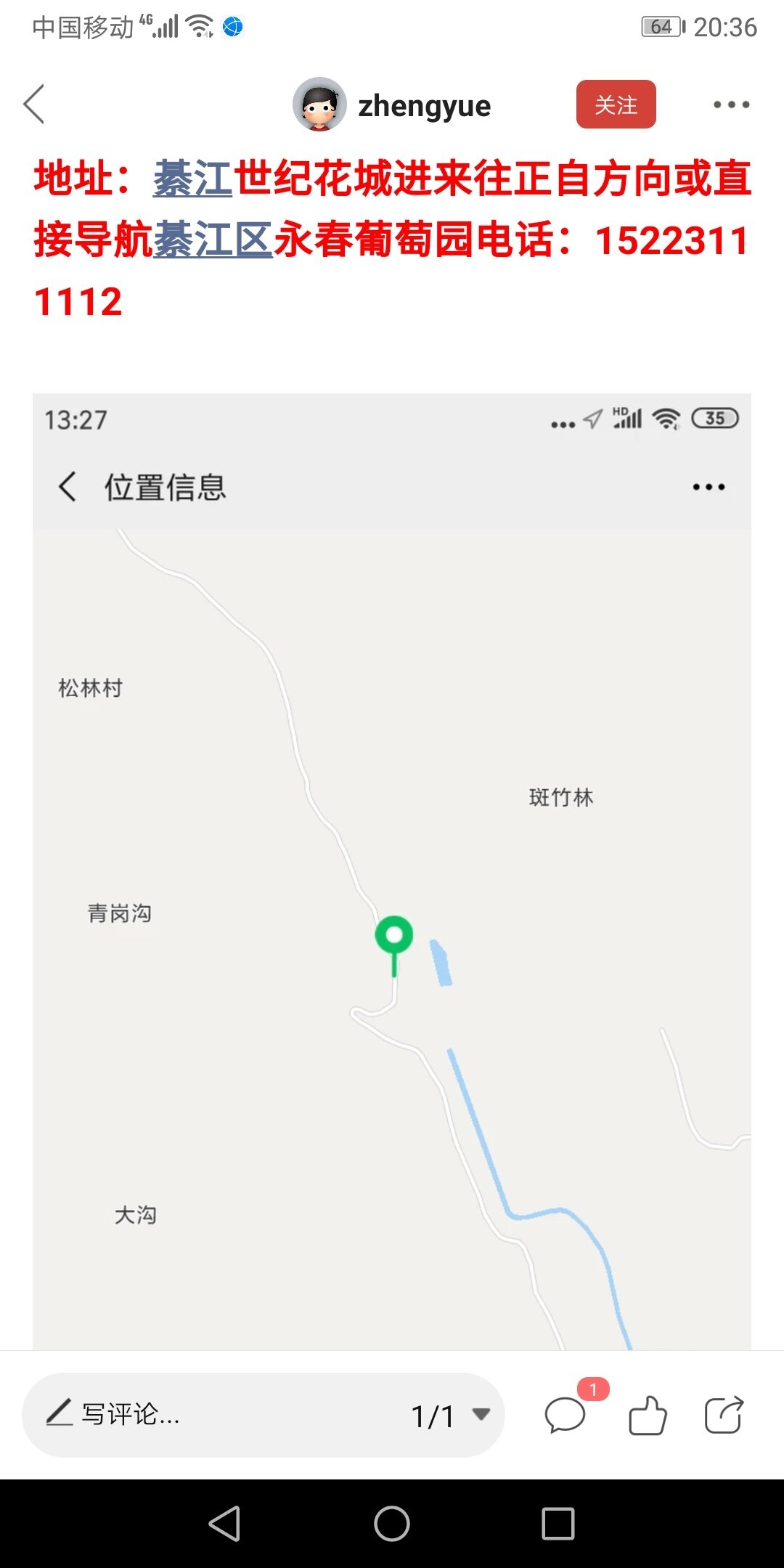784x1568 pixels.
Task: Share this post
Action: 724,1416
